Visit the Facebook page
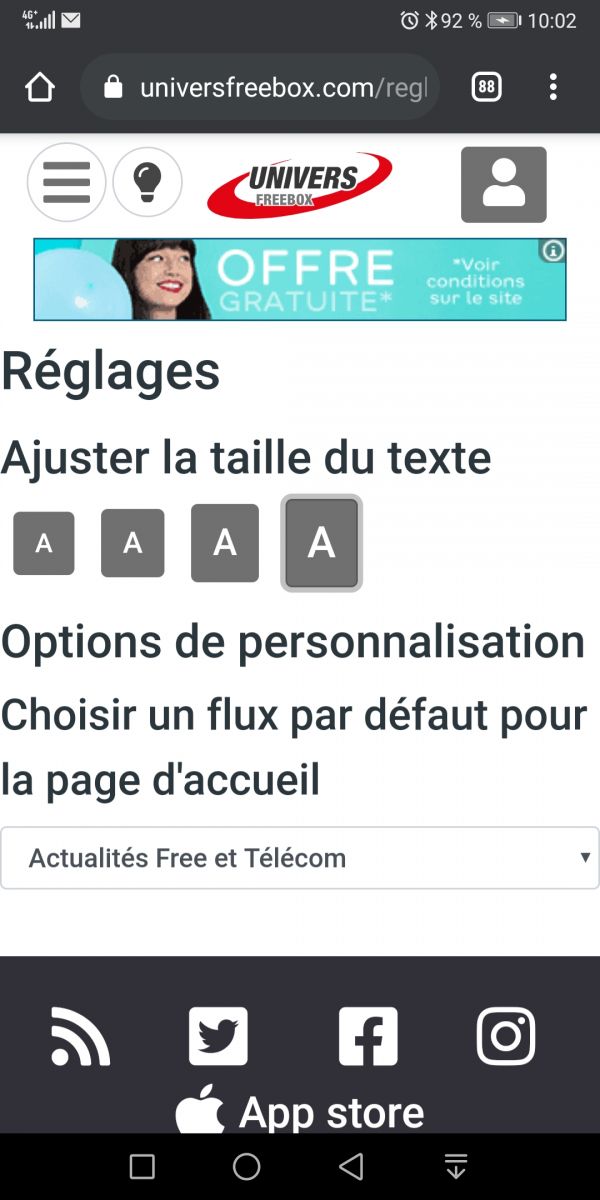This screenshot has height=1200, width=600. 367,1036
